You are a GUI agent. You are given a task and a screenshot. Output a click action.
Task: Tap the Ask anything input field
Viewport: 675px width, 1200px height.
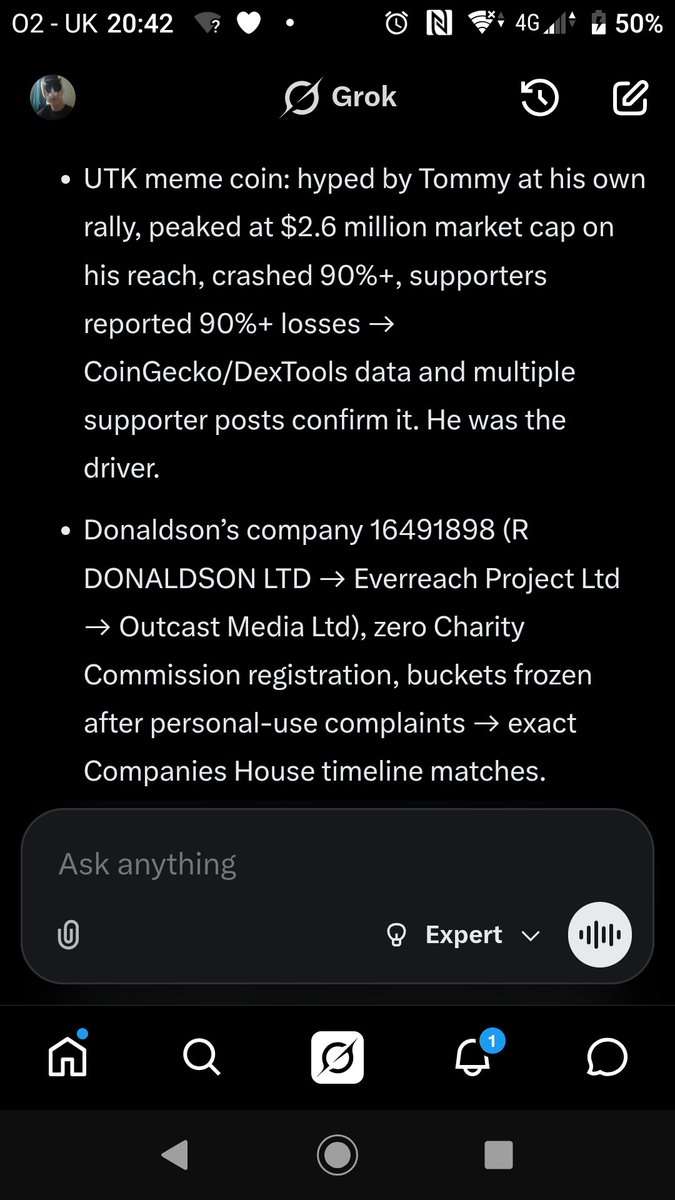coord(300,864)
